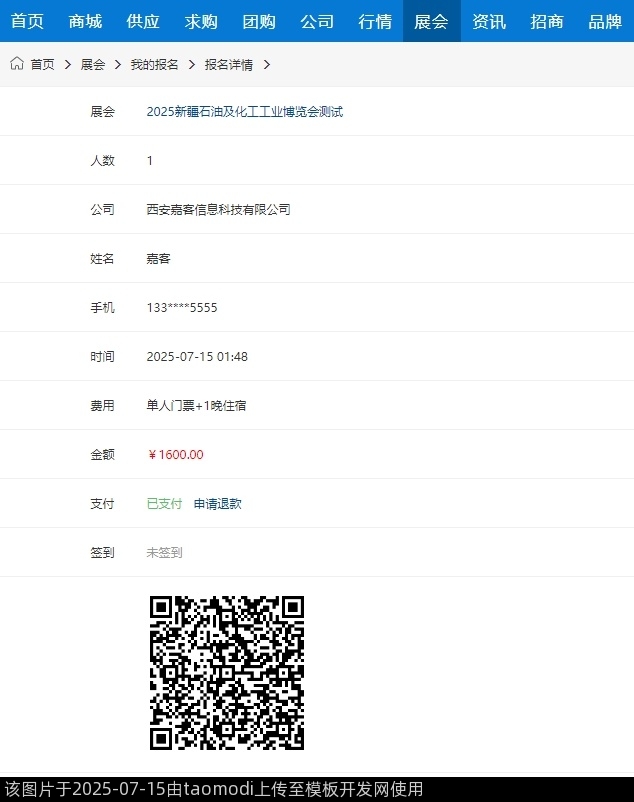This screenshot has height=802, width=634.
Task: Tap the 首页 breadcrumb link
Action: [42, 64]
